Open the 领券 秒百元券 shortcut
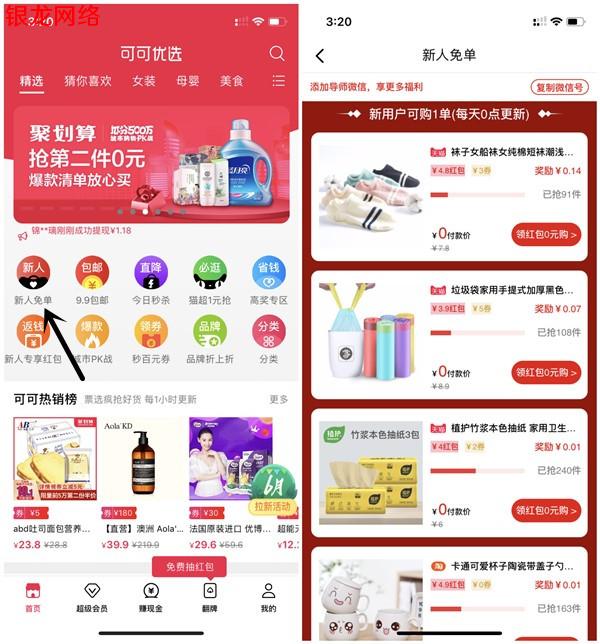The width and height of the screenshot is (600, 644). [151, 337]
